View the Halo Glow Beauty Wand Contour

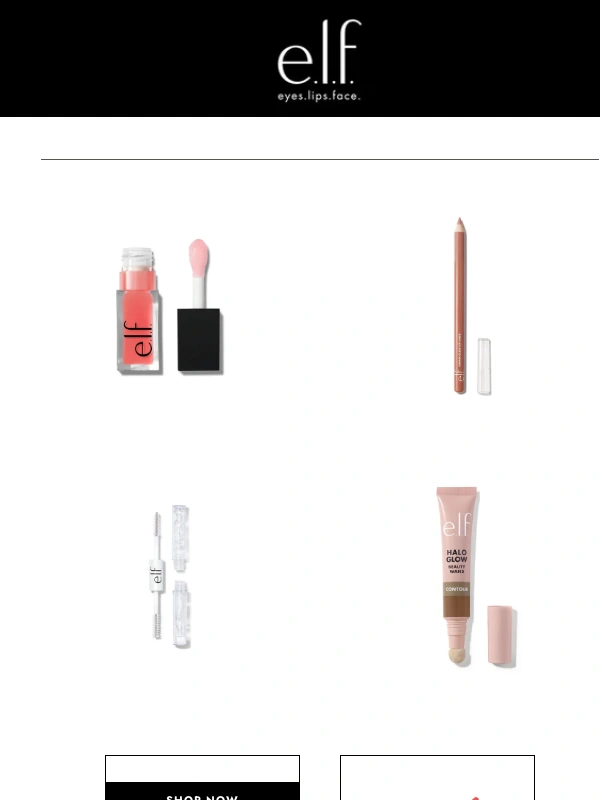click(470, 577)
